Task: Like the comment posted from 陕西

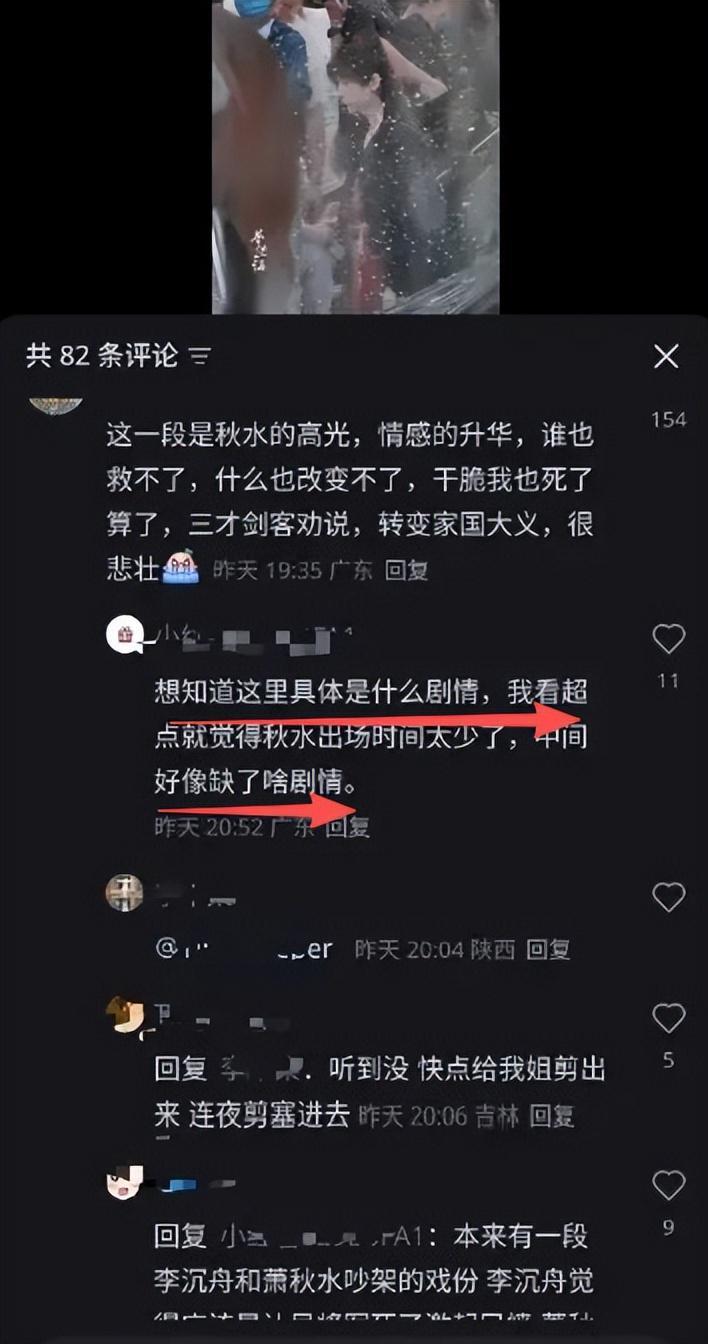Action: click(x=668, y=897)
